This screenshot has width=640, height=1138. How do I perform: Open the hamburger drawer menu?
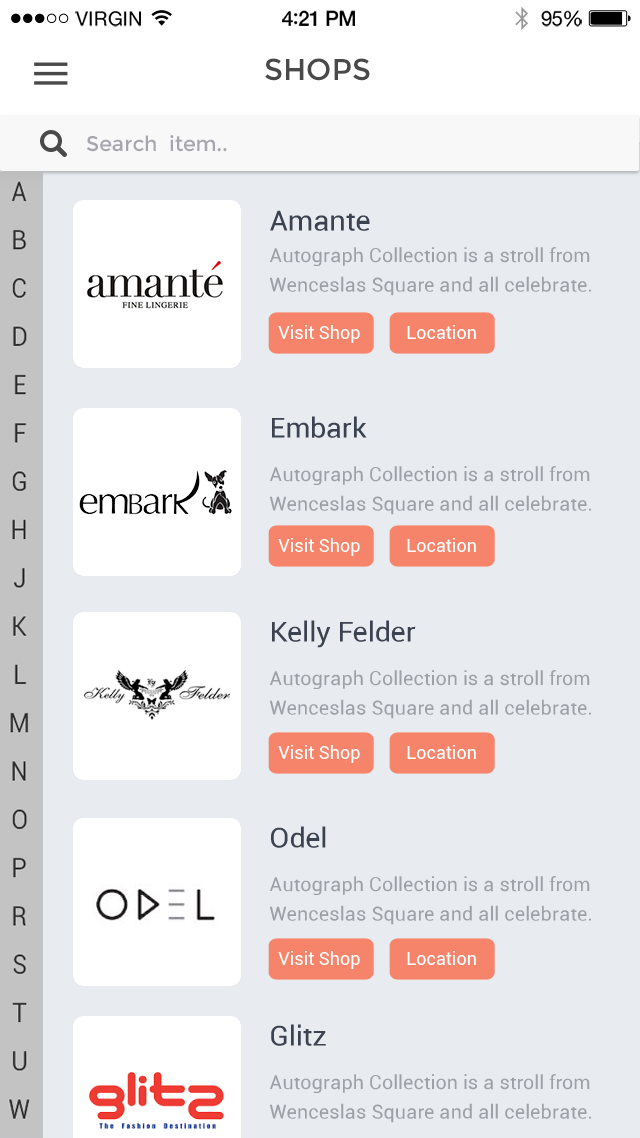(x=50, y=73)
